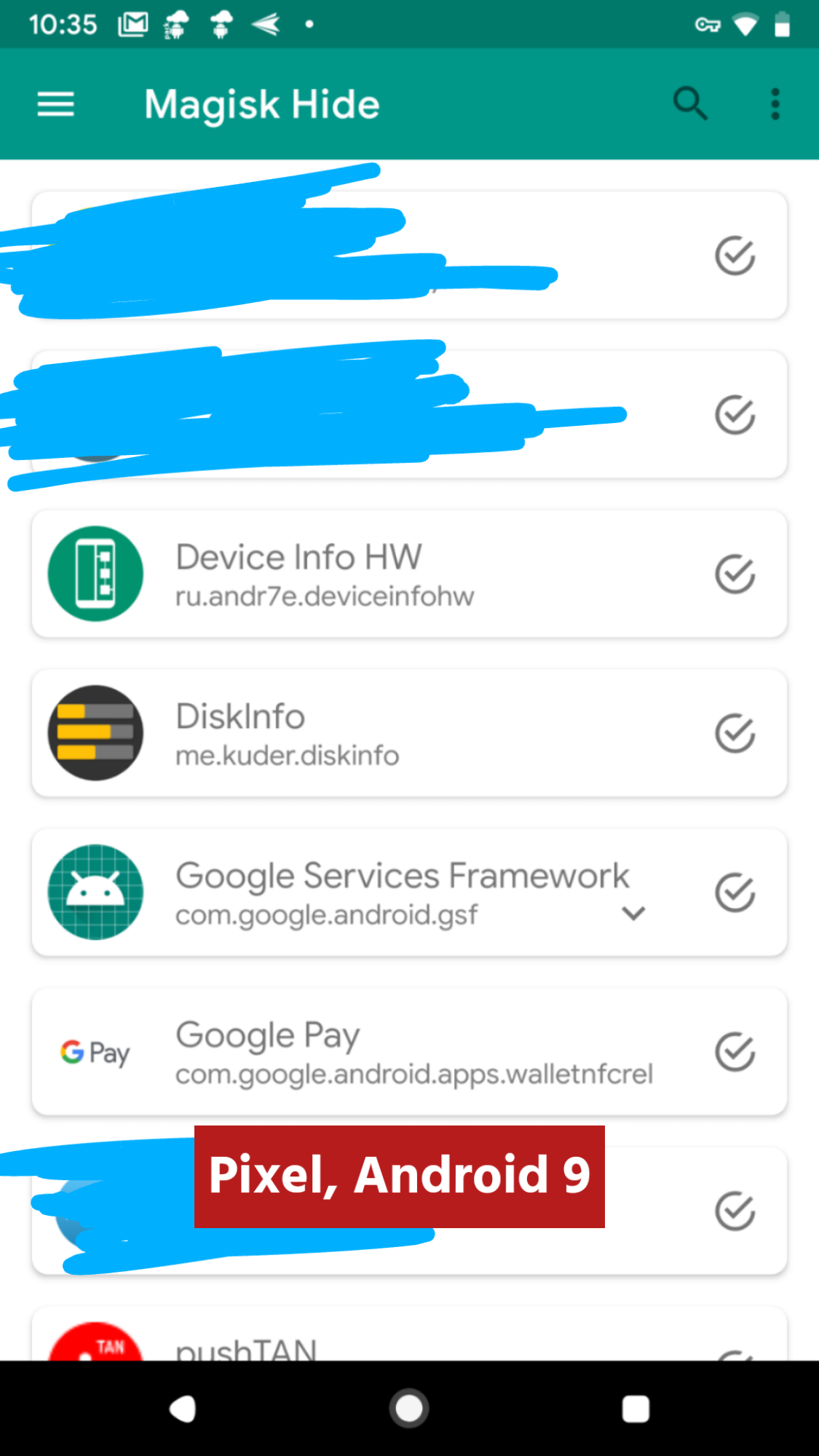Select the Device Info HW app icon
The width and height of the screenshot is (819, 1456).
coord(95,573)
